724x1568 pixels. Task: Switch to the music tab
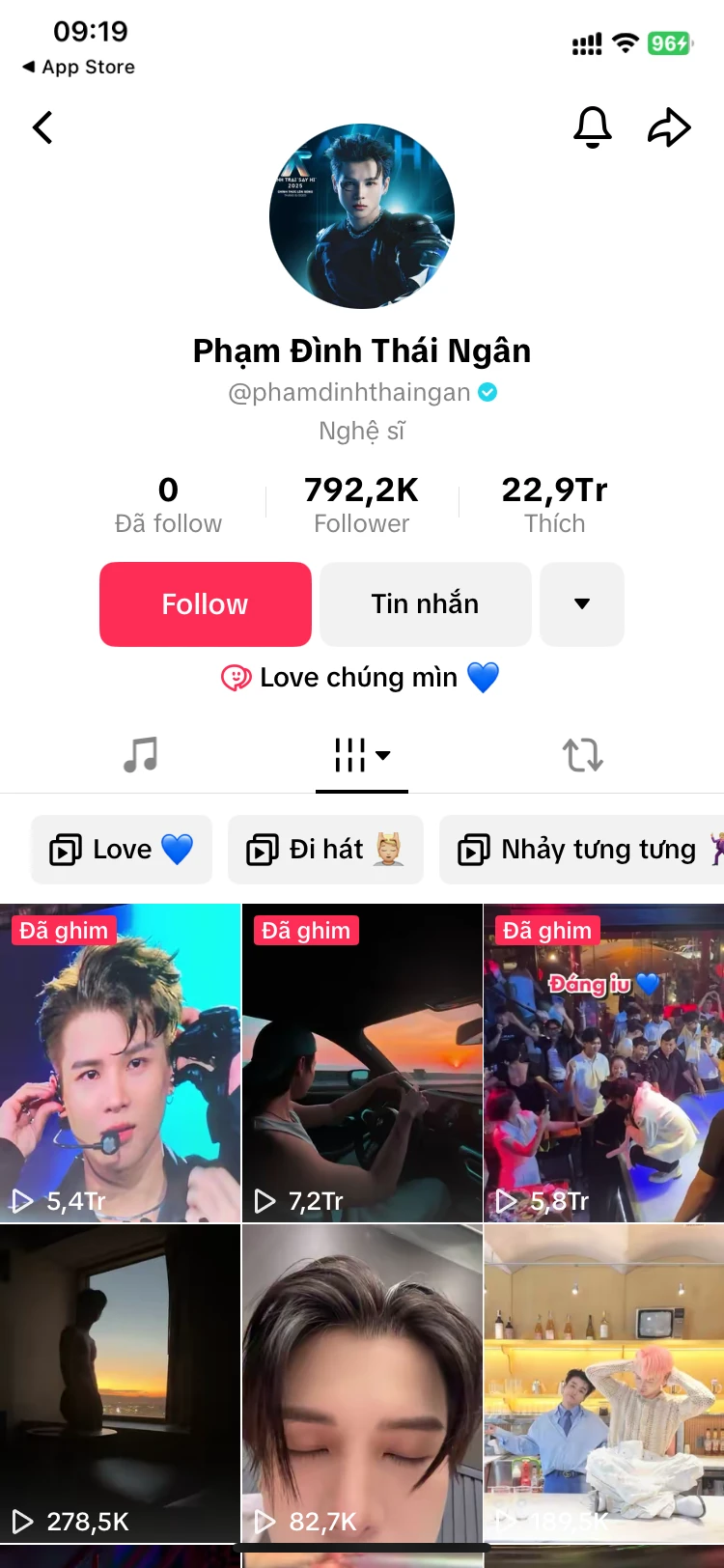pyautogui.click(x=141, y=754)
